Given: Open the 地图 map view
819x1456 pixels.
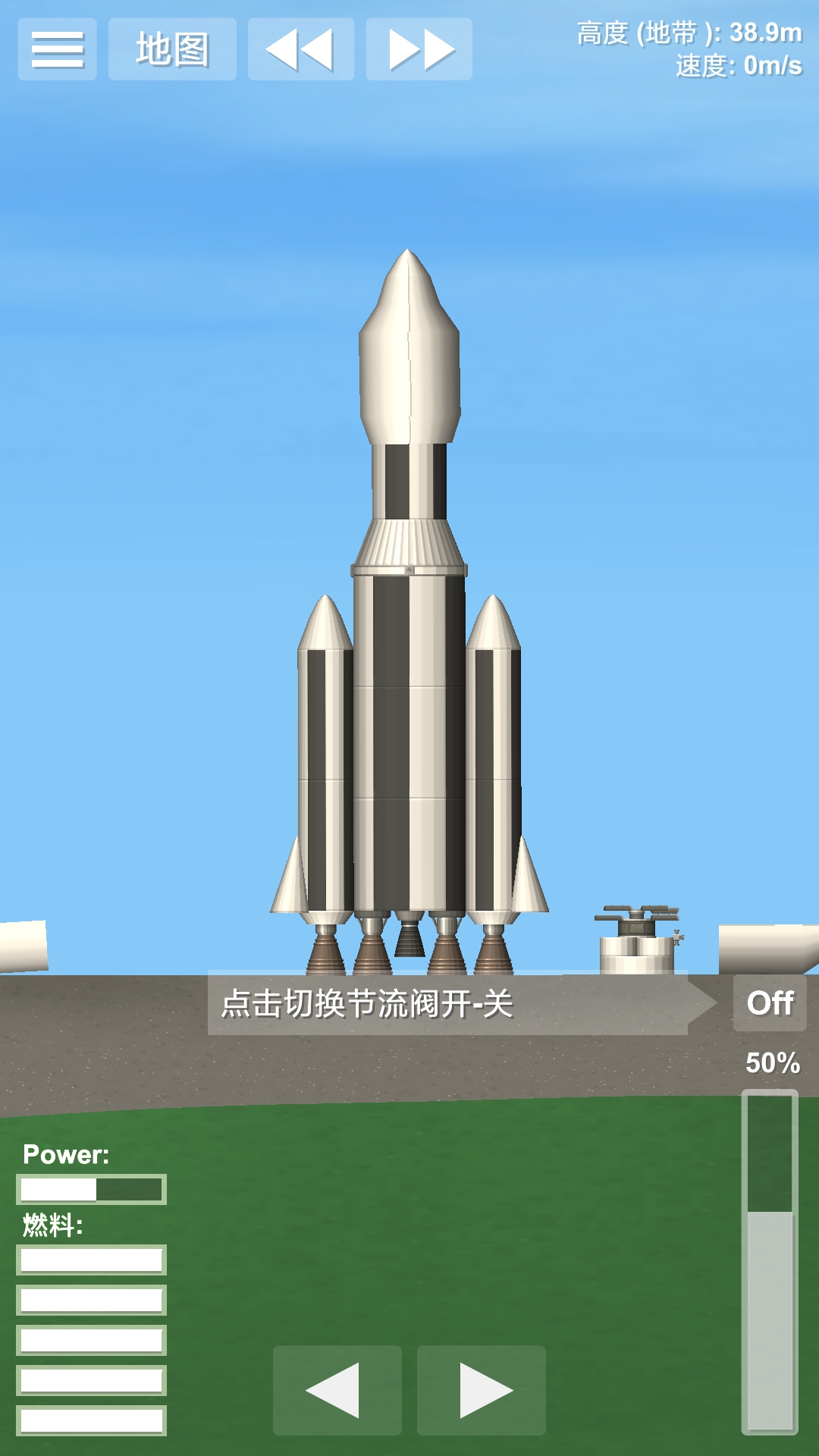Looking at the screenshot, I should 172,49.
